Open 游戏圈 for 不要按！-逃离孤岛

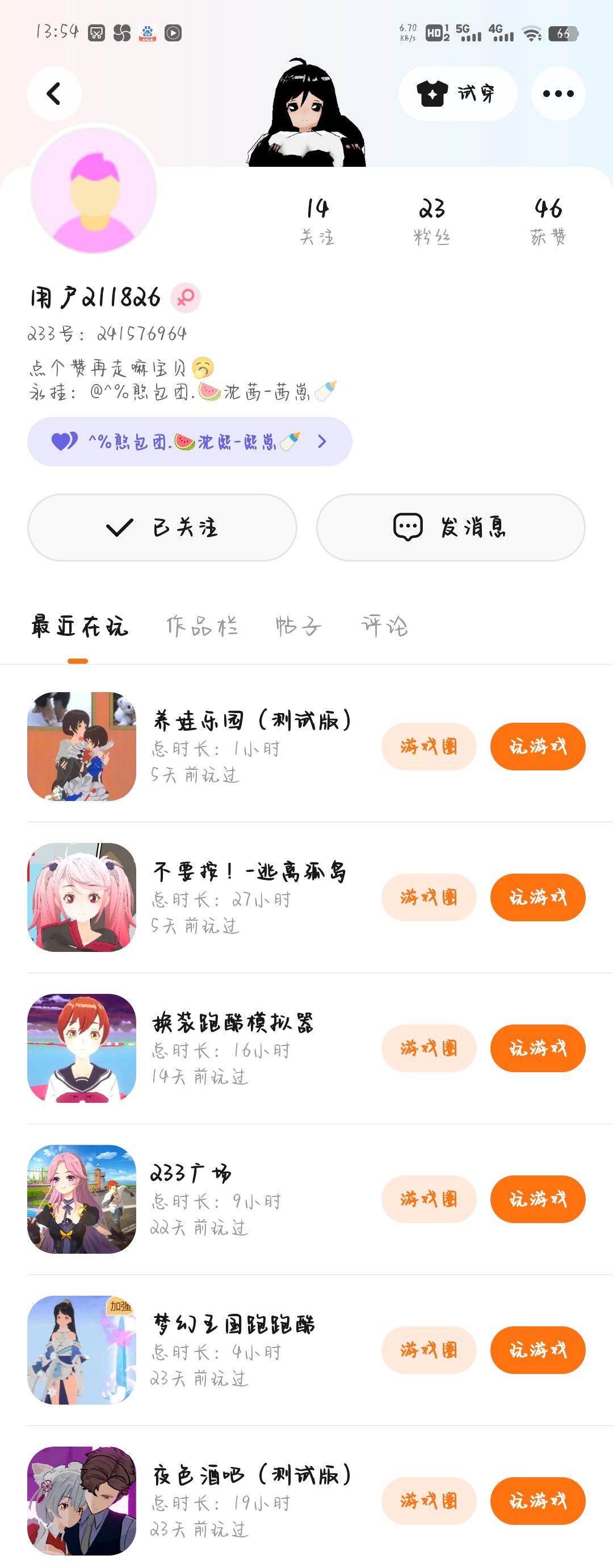[429, 897]
